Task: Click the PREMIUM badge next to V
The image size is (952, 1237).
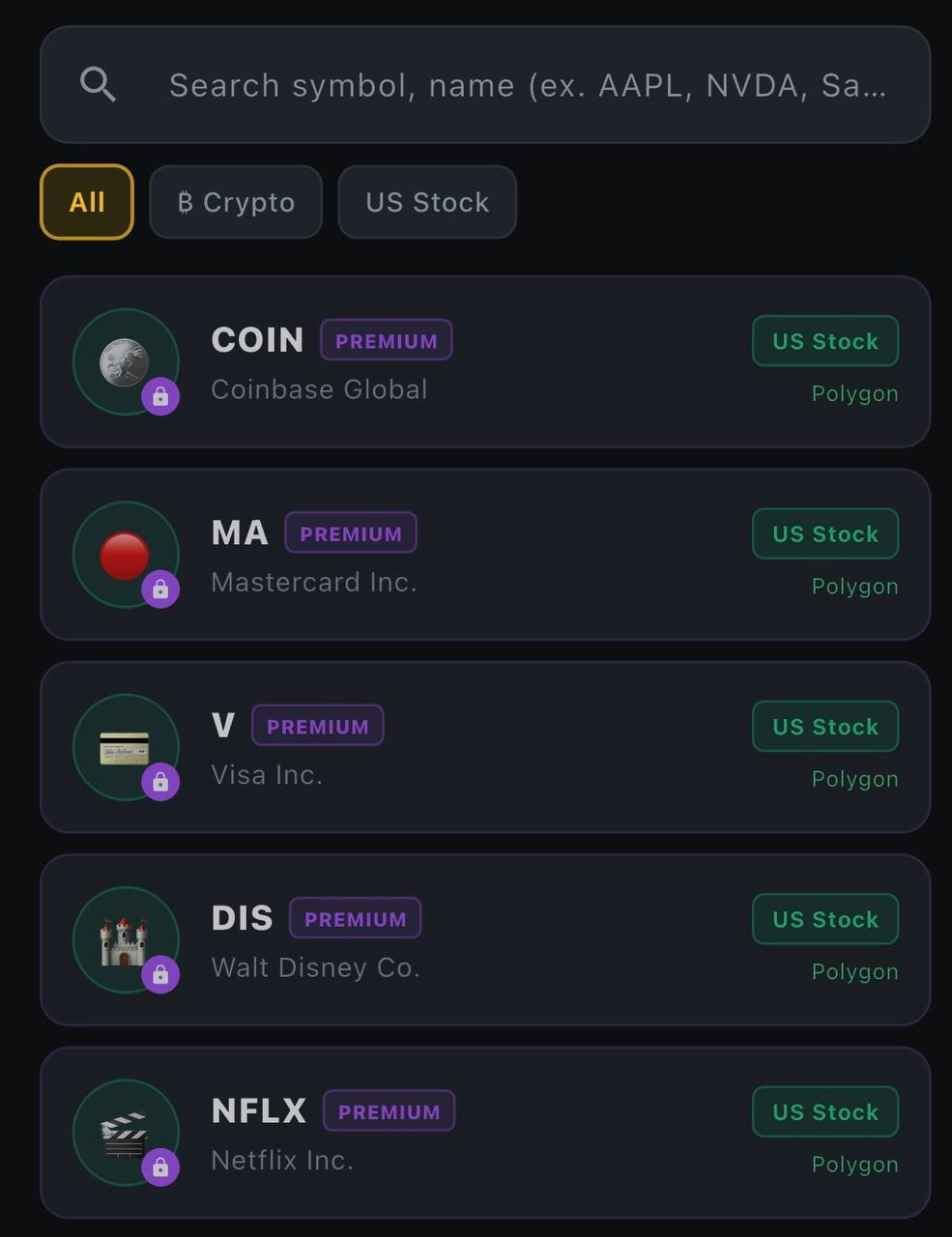Action: 317,726
